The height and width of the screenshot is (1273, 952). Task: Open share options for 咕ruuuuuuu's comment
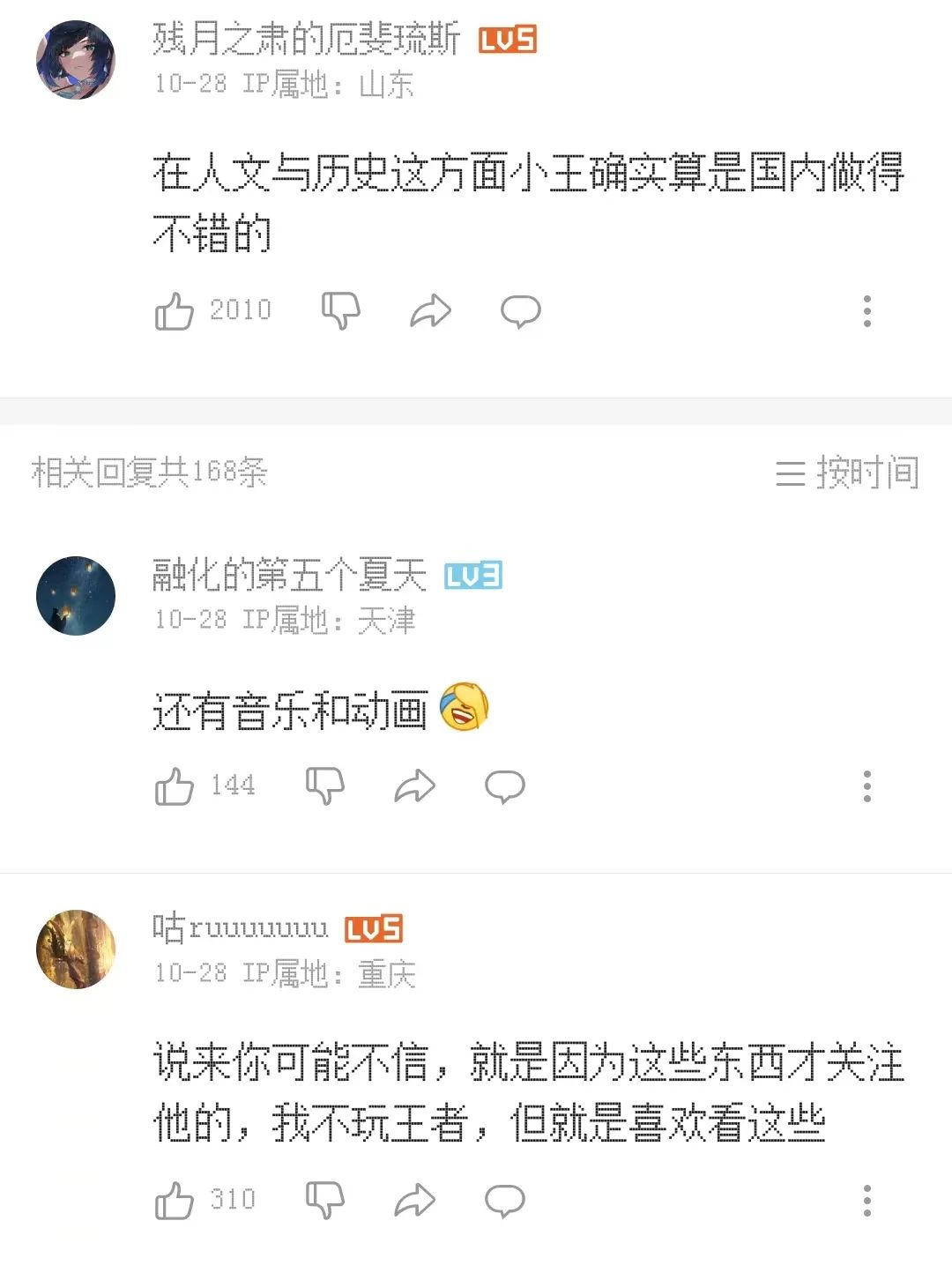pos(414,1200)
